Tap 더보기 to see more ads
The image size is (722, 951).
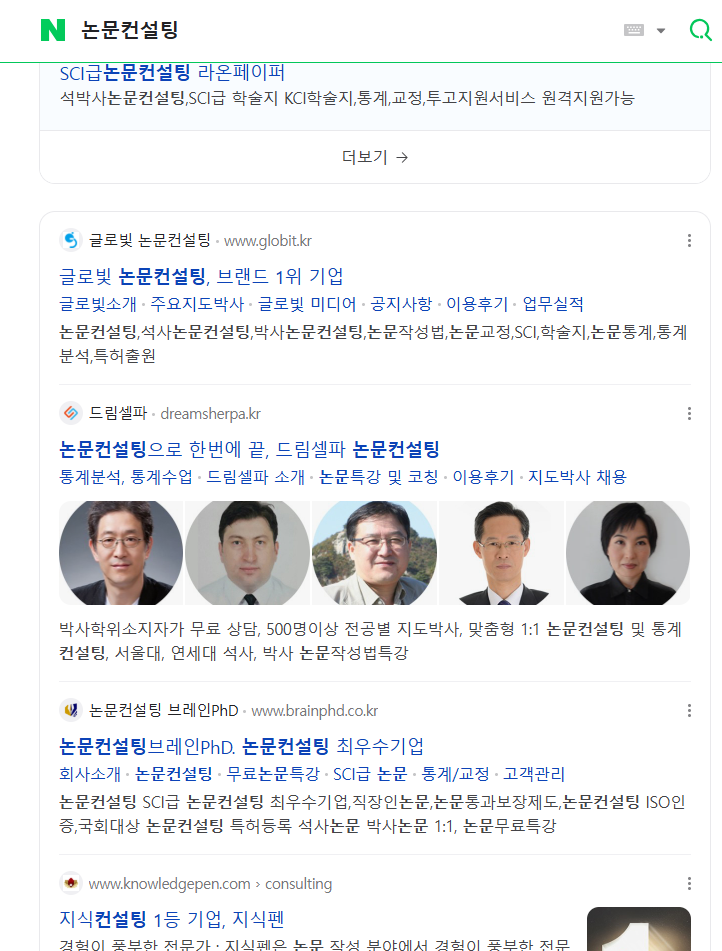click(374, 157)
